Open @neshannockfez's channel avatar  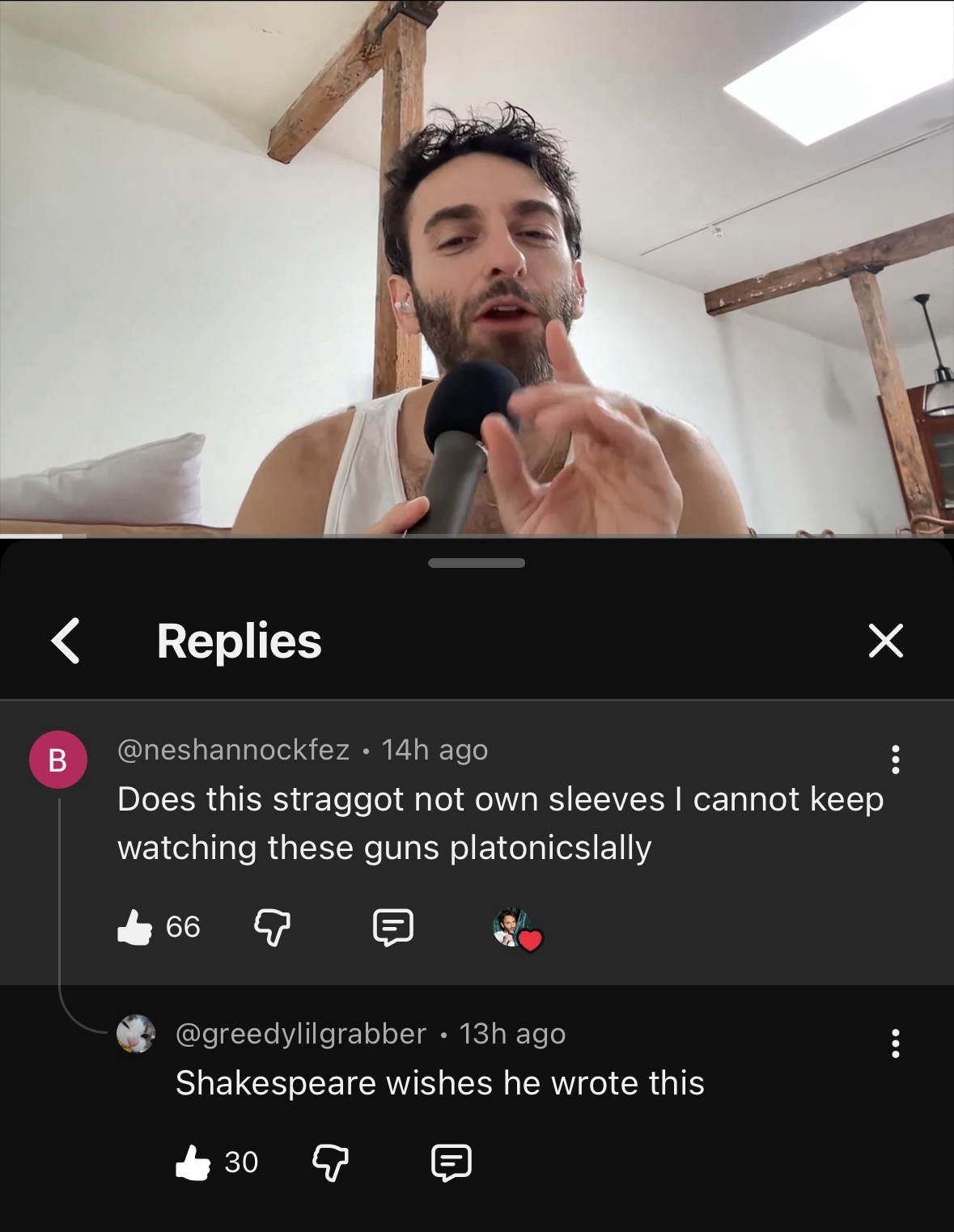[58, 760]
